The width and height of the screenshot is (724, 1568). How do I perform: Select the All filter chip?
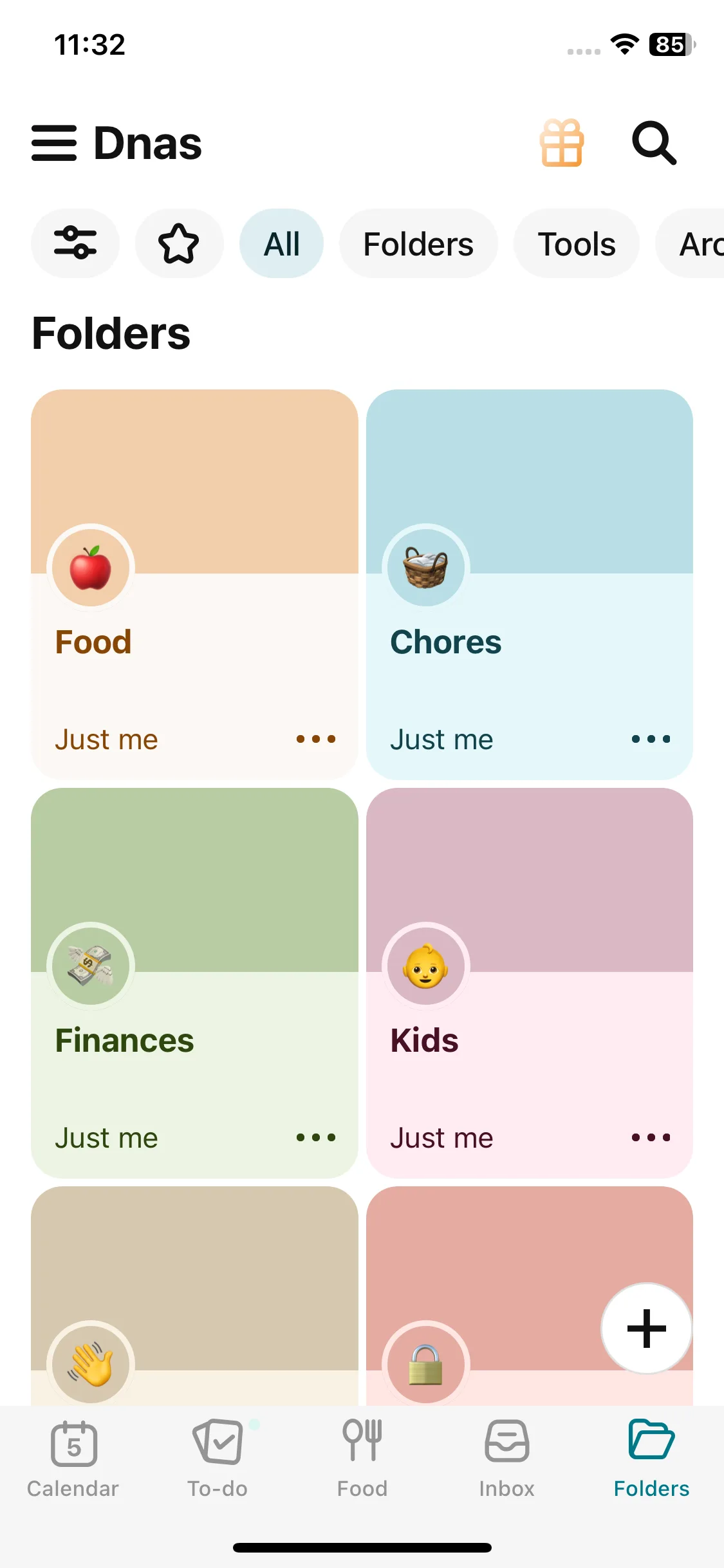(x=282, y=243)
